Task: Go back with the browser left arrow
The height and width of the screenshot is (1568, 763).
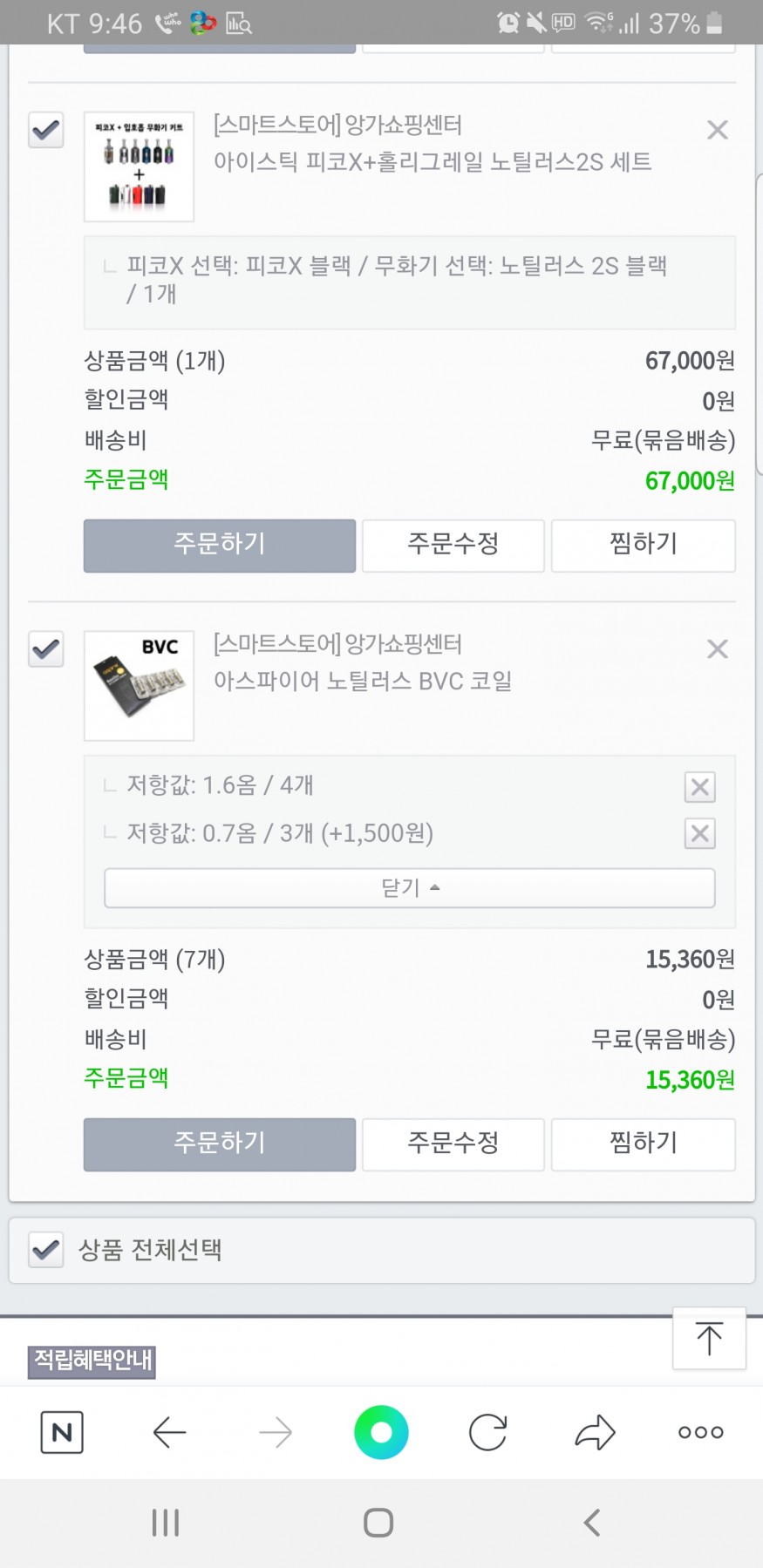Action: [x=169, y=1432]
